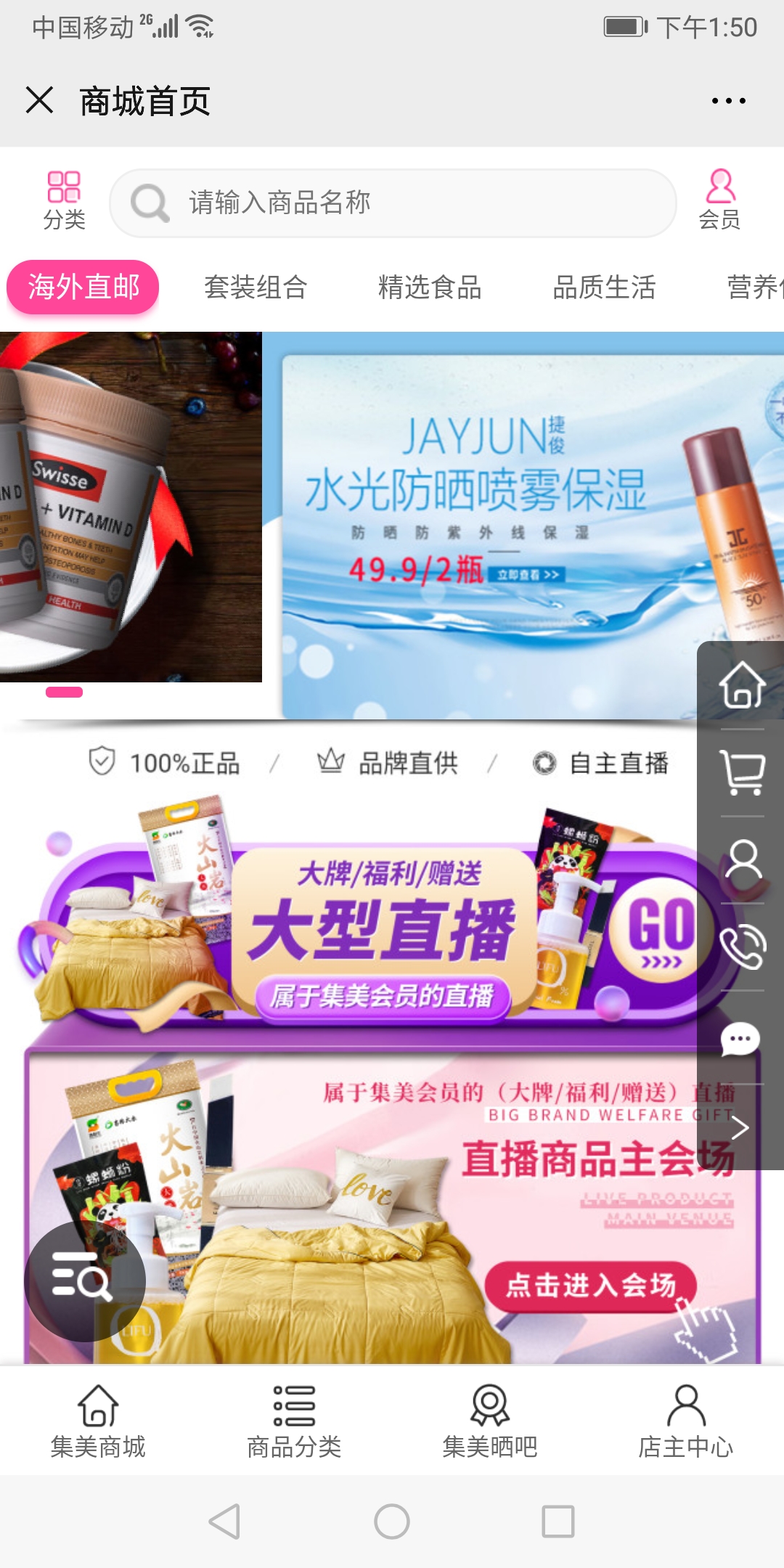Close the 商城首页 page

tap(40, 100)
